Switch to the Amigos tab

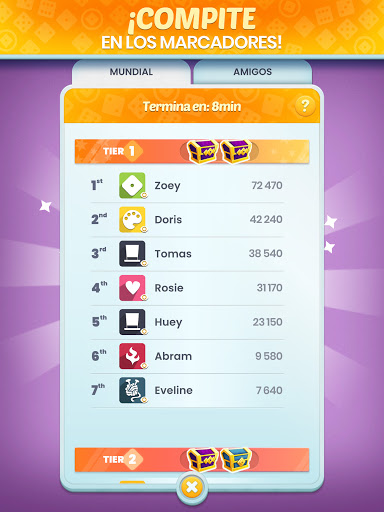pos(253,72)
